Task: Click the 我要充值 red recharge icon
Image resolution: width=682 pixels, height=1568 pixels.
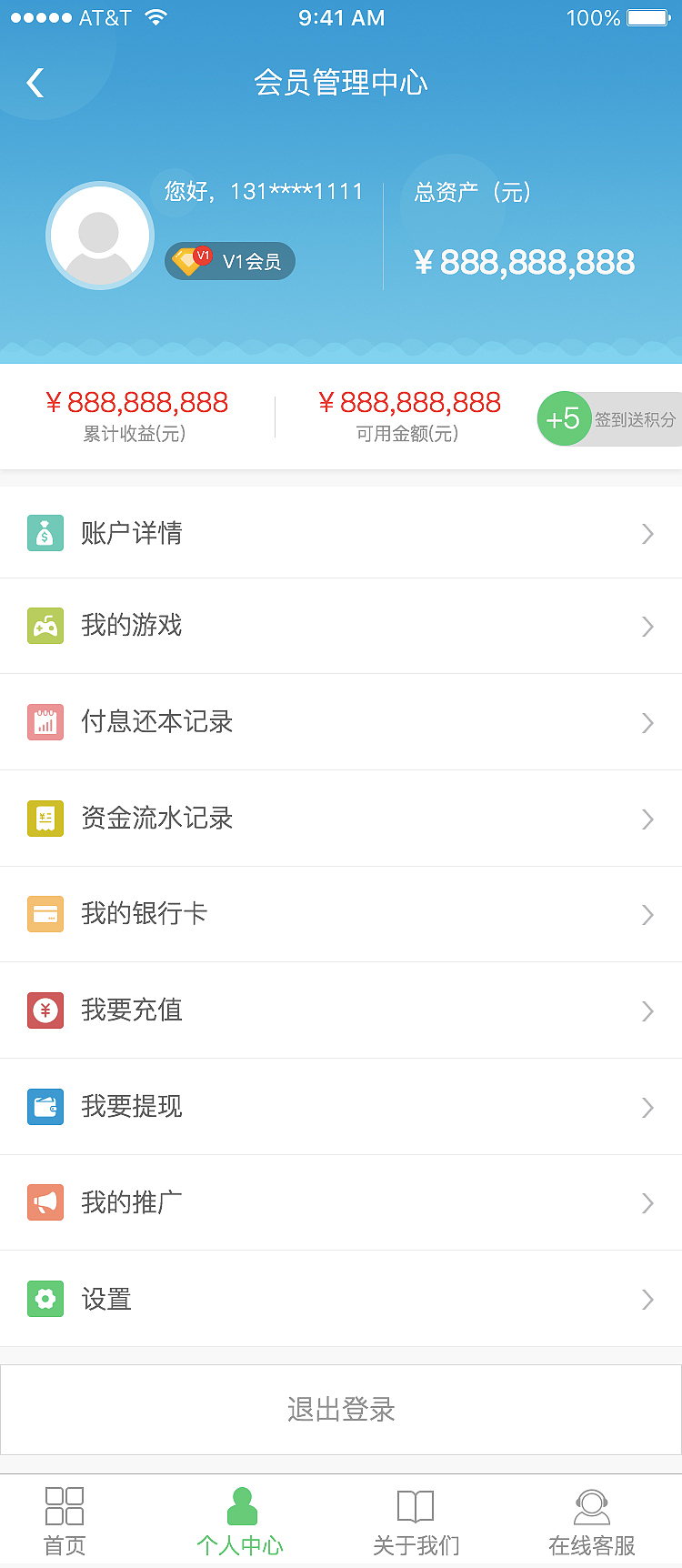Action: click(45, 1010)
